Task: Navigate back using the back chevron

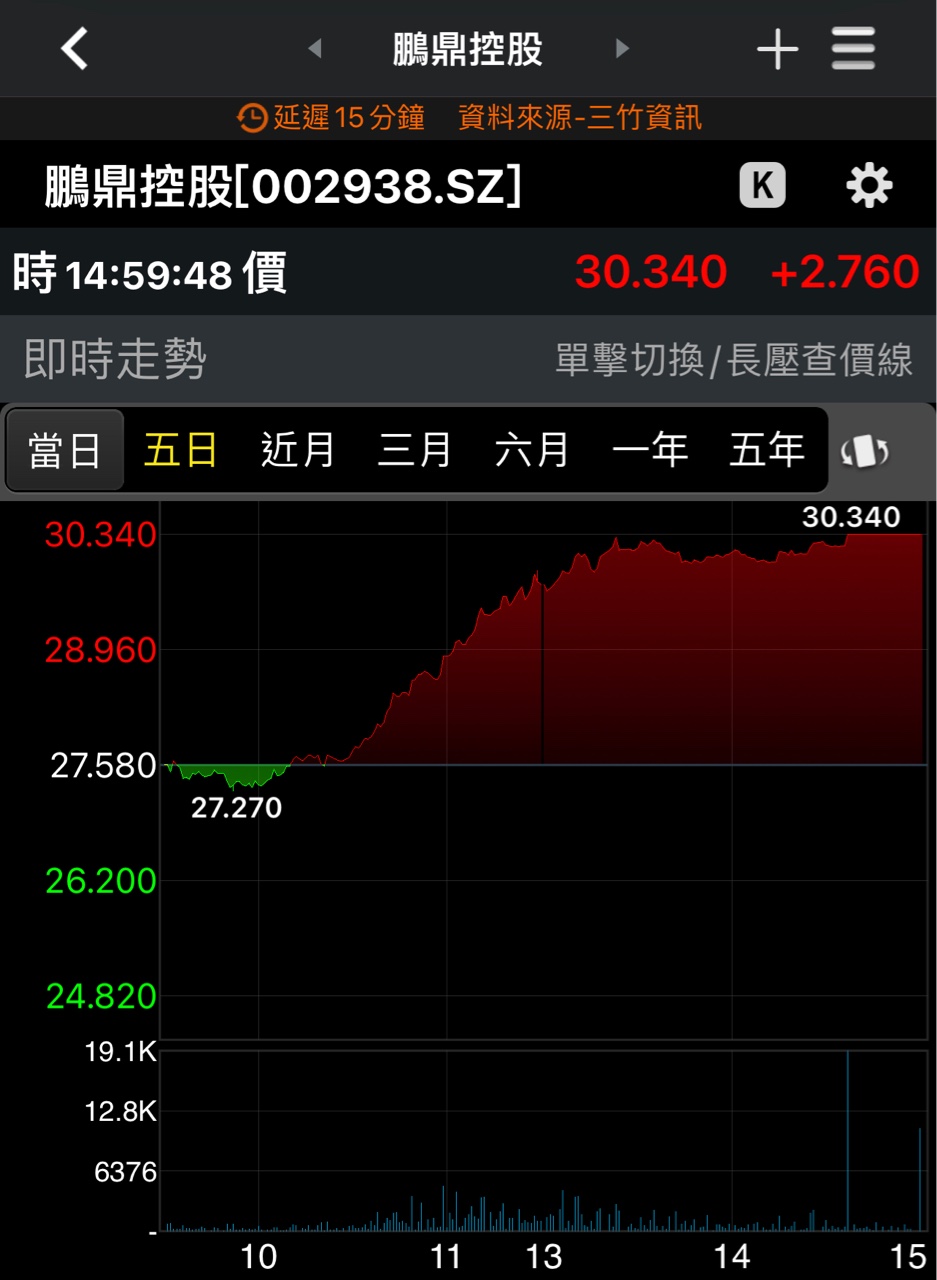Action: [x=72, y=48]
